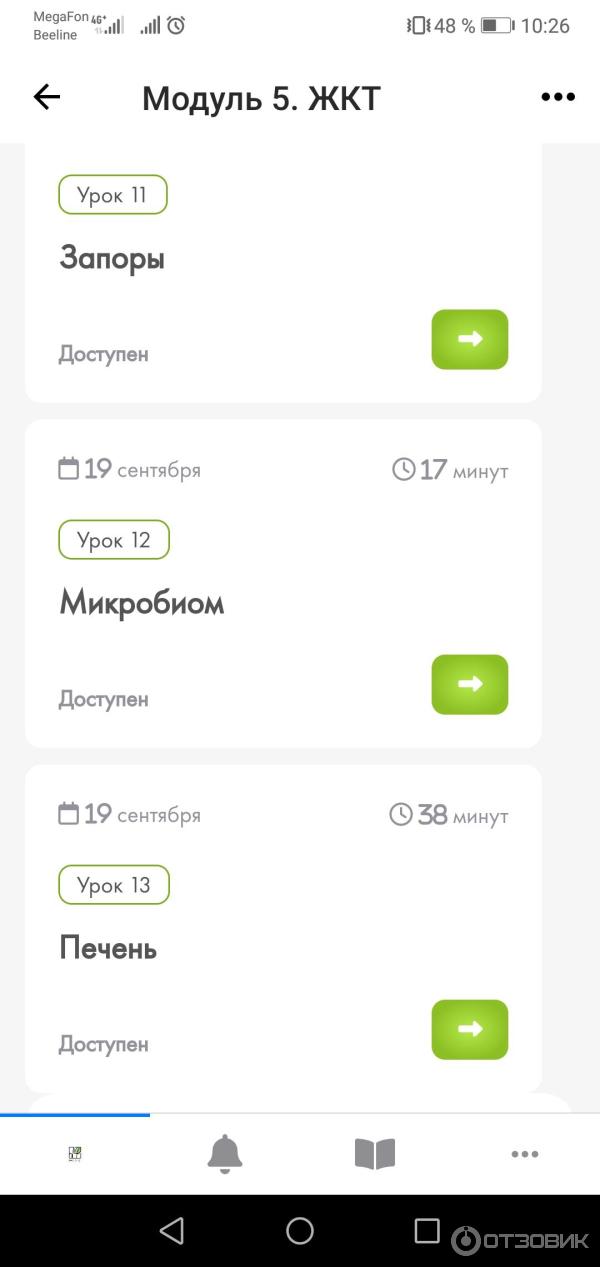Open the notifications bell tab
The height and width of the screenshot is (1267, 600).
[225, 1154]
